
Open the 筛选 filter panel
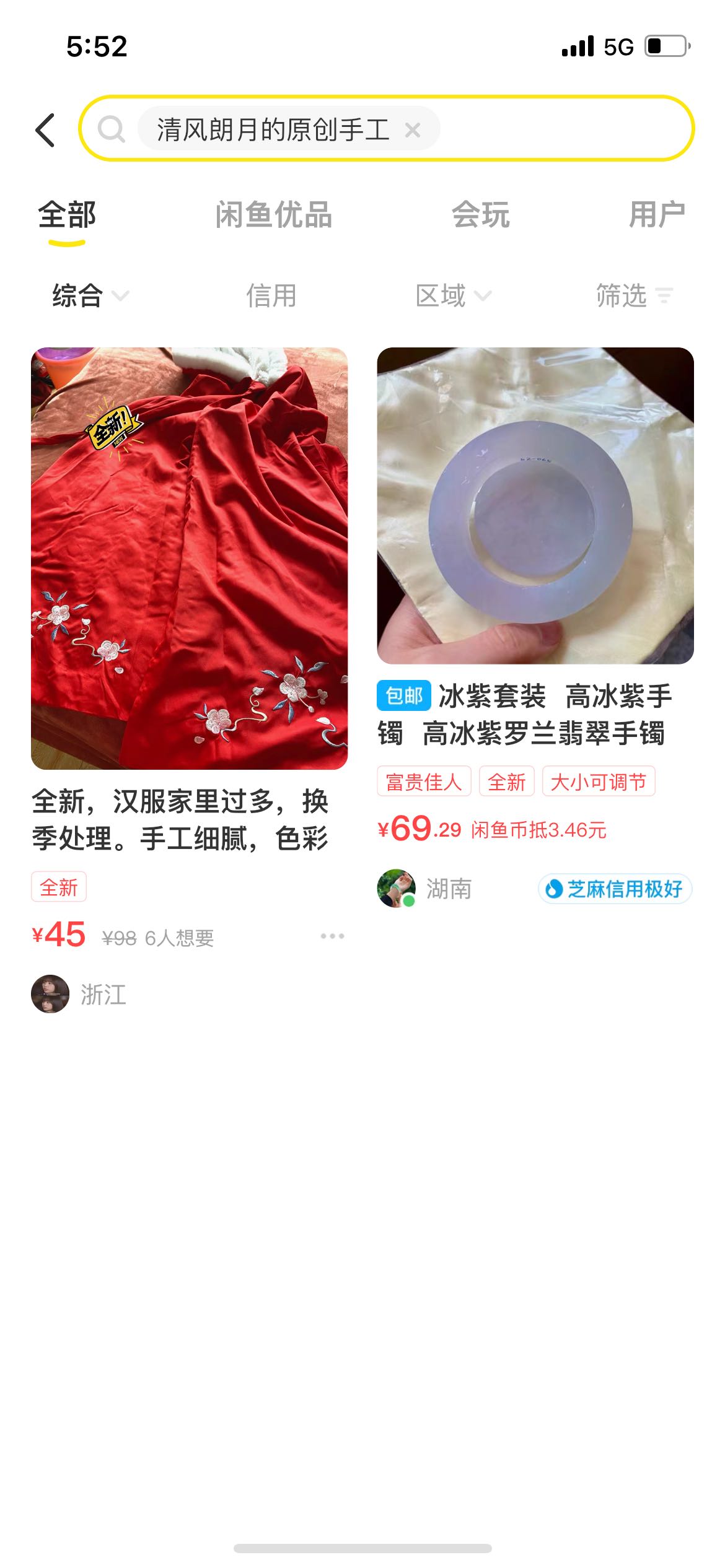point(634,295)
